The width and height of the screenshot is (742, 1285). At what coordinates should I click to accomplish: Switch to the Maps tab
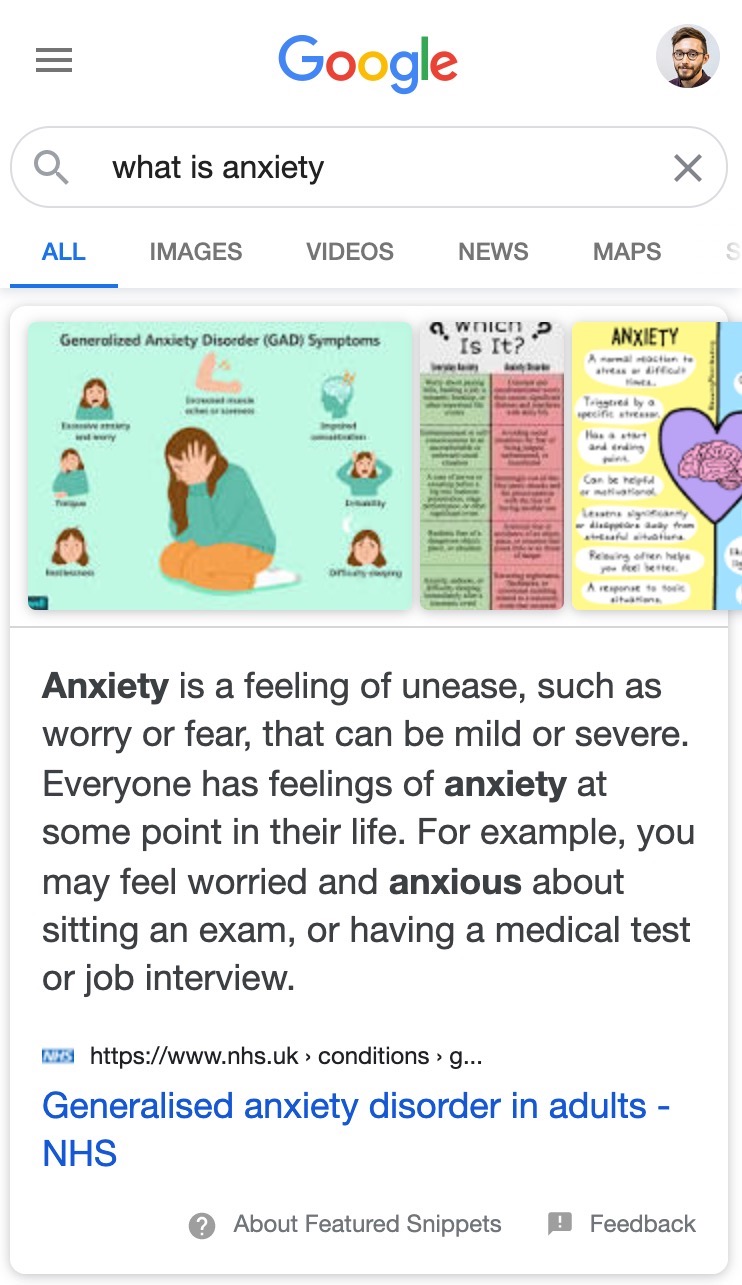pyautogui.click(x=627, y=252)
